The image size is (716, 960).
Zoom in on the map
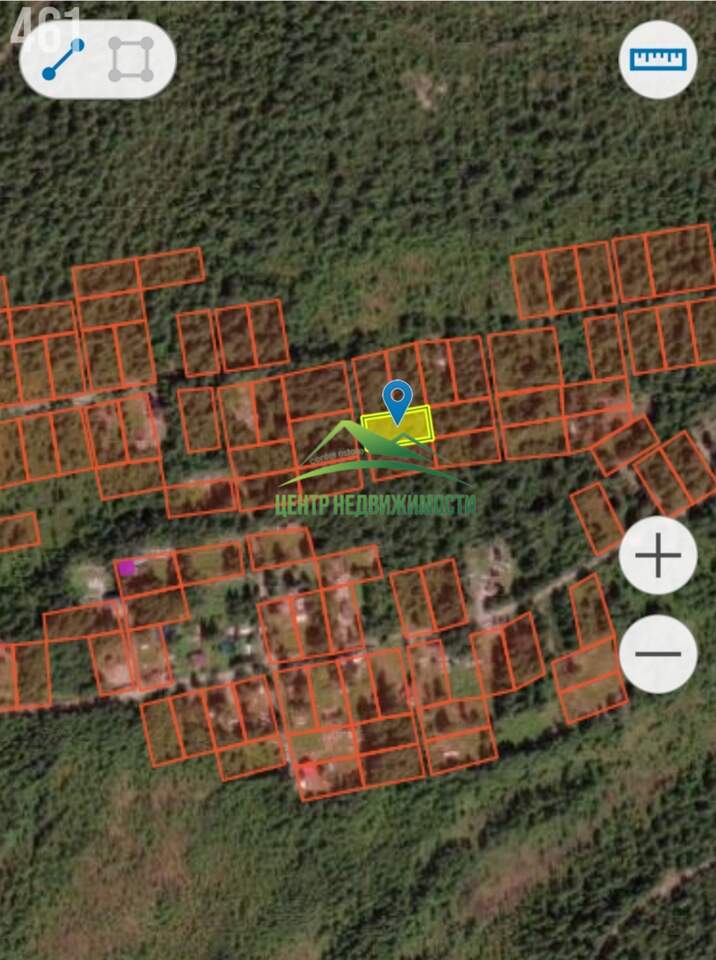coord(658,556)
